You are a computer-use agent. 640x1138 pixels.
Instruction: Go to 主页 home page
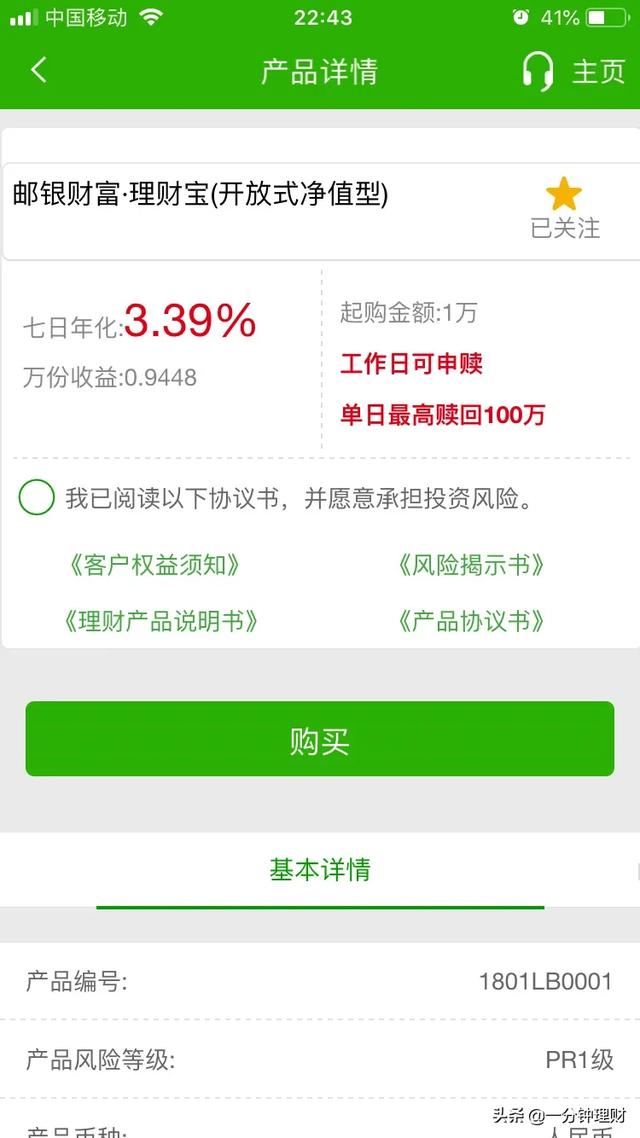(598, 72)
